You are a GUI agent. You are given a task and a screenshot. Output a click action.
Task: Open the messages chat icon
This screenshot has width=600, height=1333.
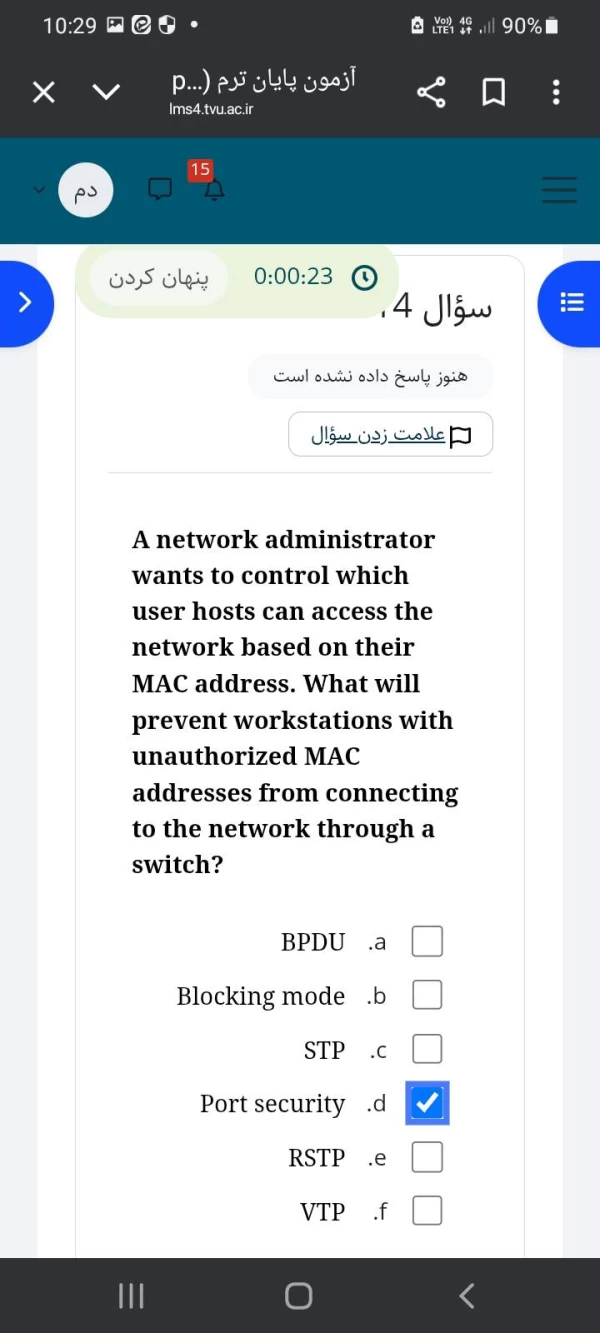coord(160,189)
